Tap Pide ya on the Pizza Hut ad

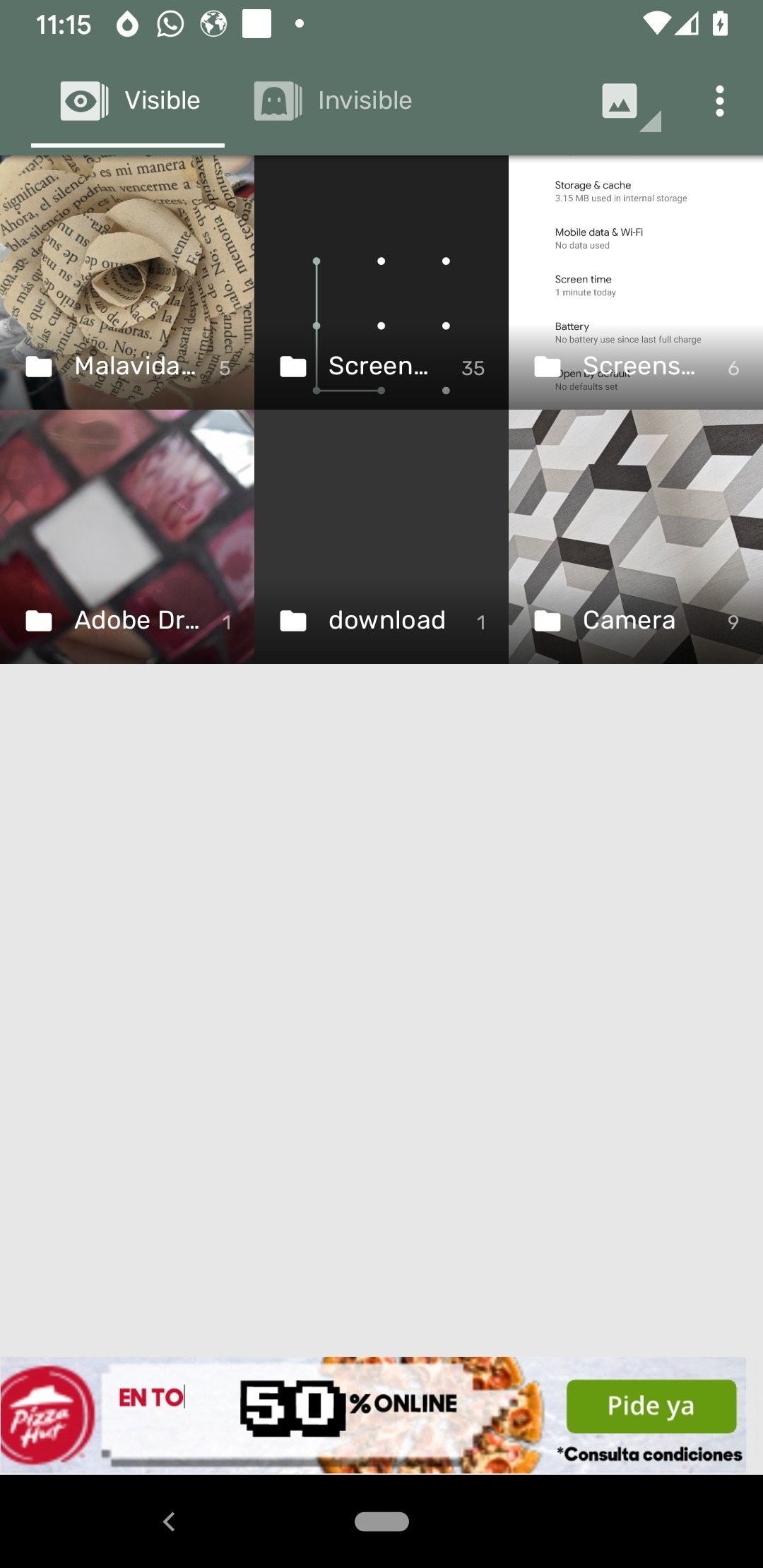pos(651,1406)
